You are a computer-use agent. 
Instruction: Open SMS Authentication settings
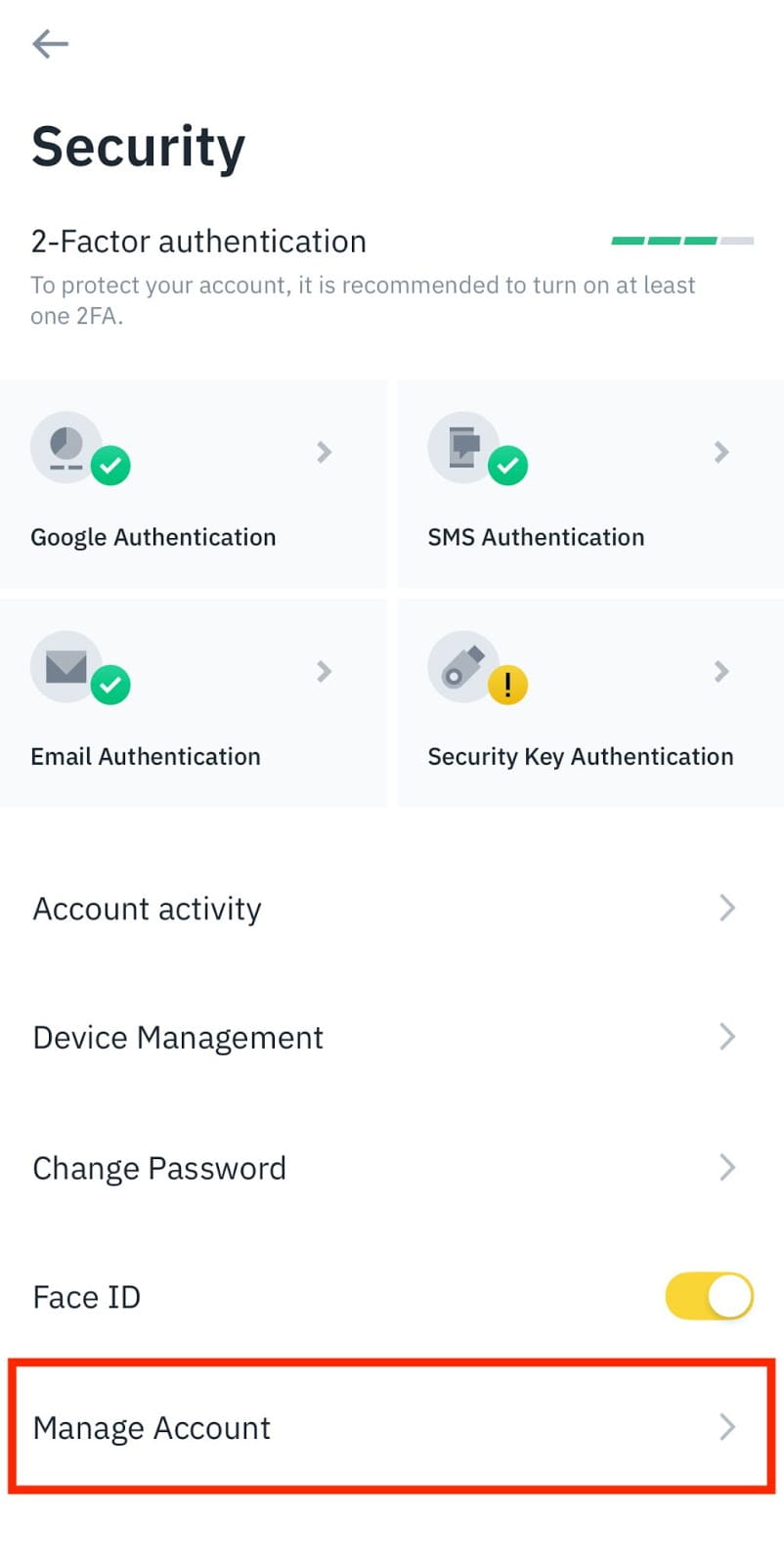(x=590, y=484)
